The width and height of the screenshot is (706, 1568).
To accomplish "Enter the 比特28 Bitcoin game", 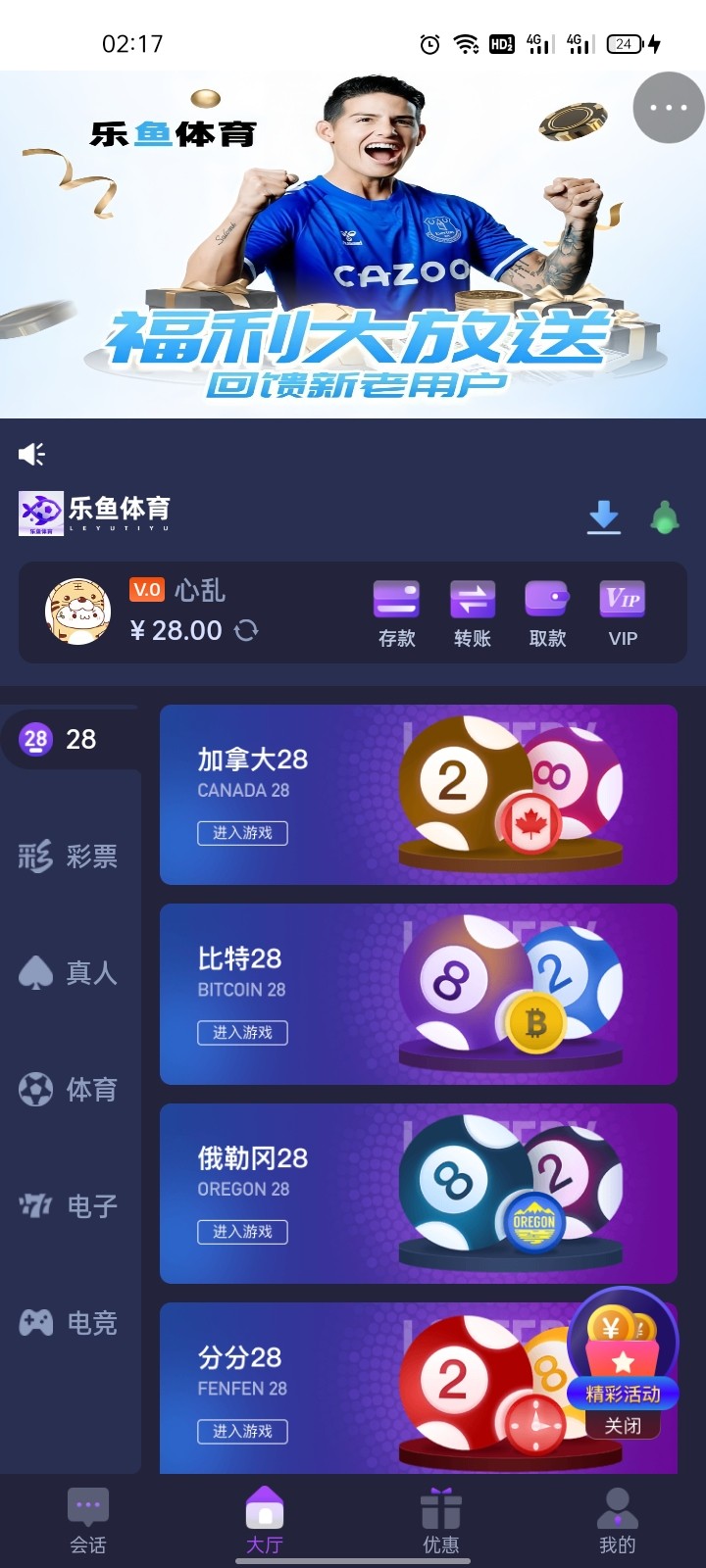I will (242, 1032).
